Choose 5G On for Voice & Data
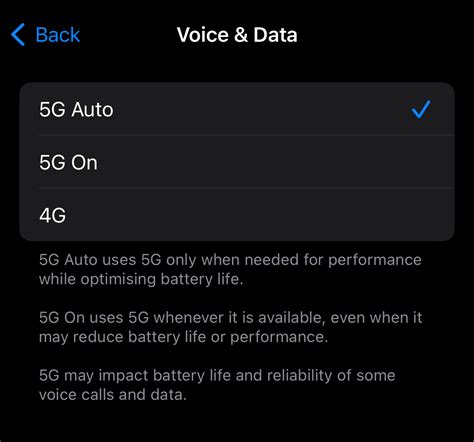 (x=237, y=162)
